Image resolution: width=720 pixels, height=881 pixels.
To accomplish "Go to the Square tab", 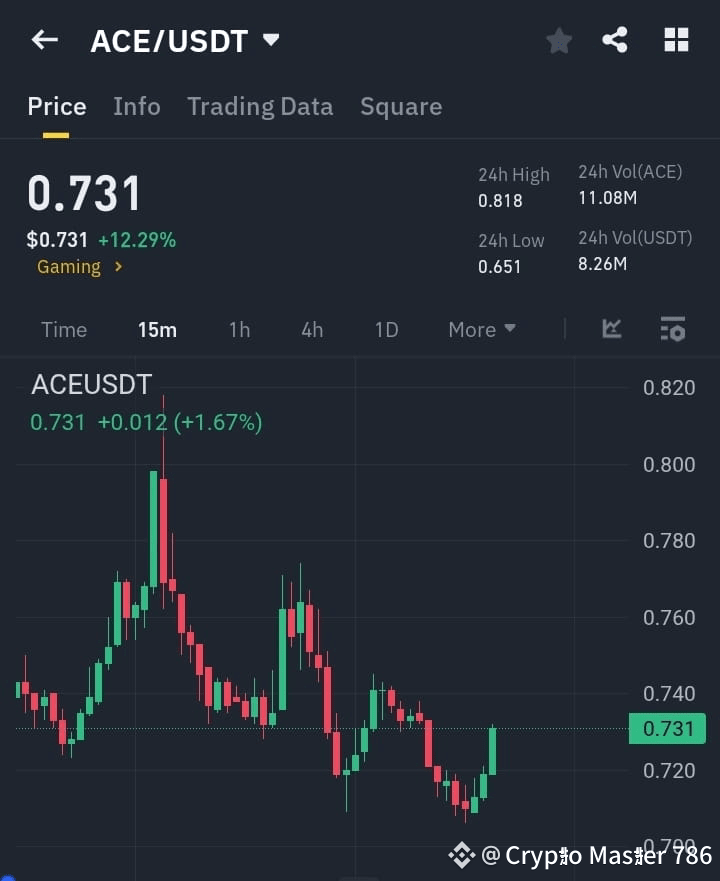I will [401, 106].
